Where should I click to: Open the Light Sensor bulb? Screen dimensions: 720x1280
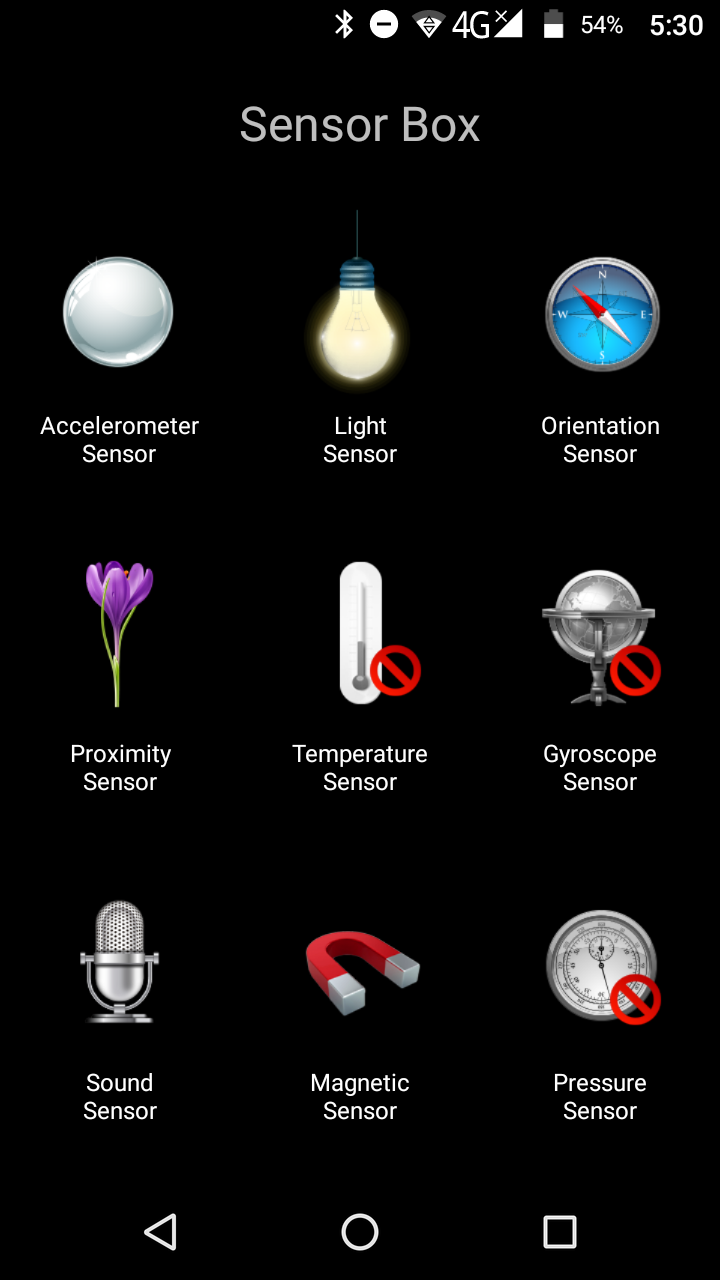(x=357, y=300)
